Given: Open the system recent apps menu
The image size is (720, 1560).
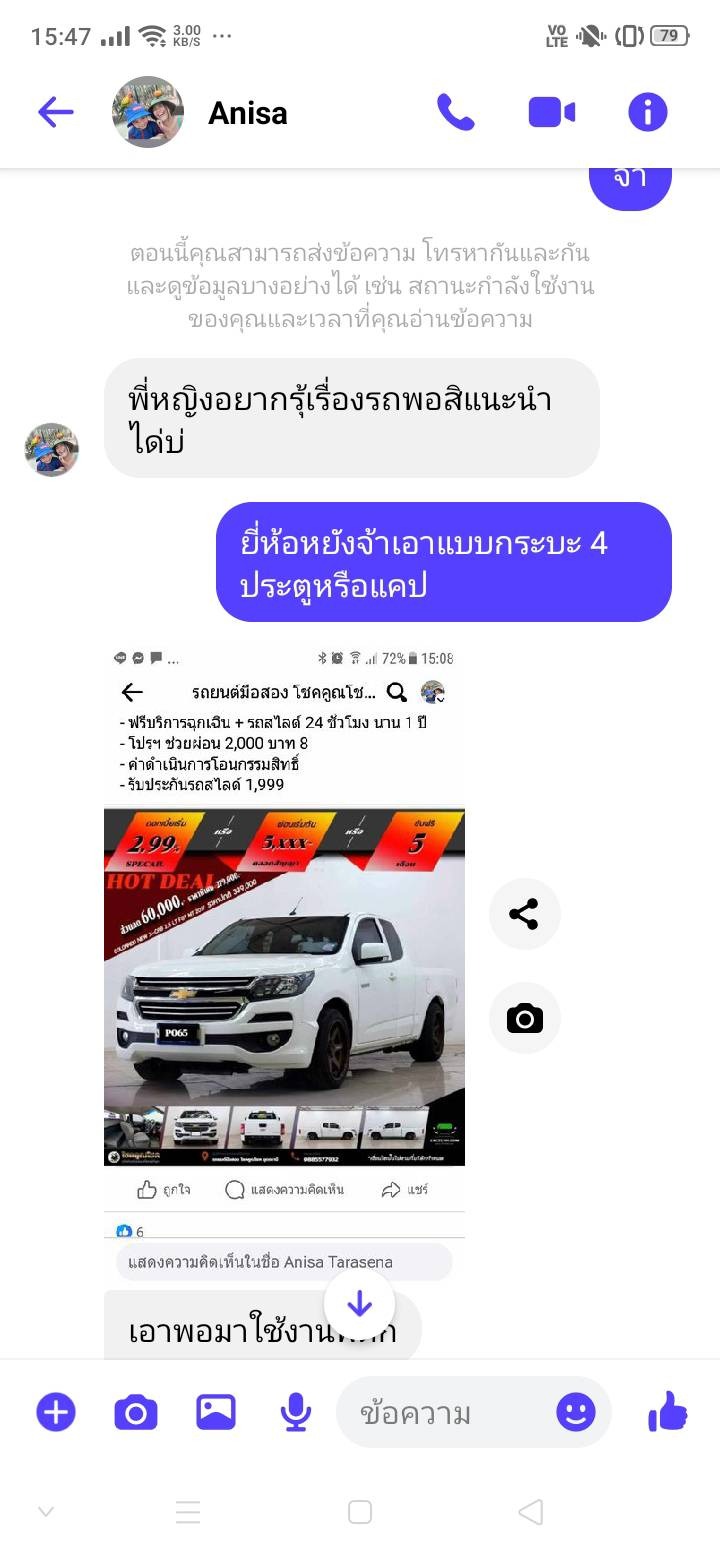Looking at the screenshot, I should [188, 1512].
